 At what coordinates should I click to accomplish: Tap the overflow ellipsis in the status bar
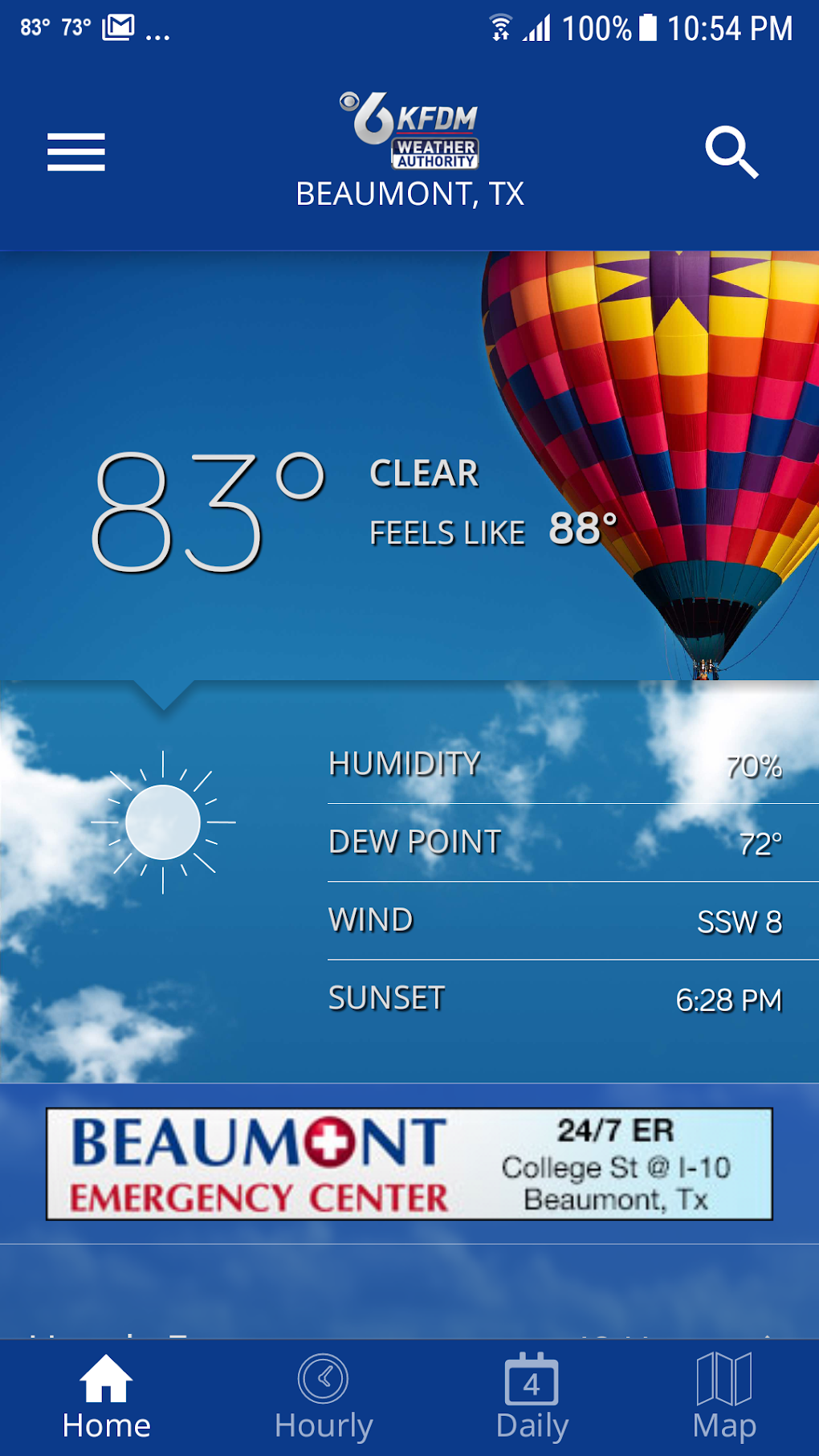click(159, 31)
